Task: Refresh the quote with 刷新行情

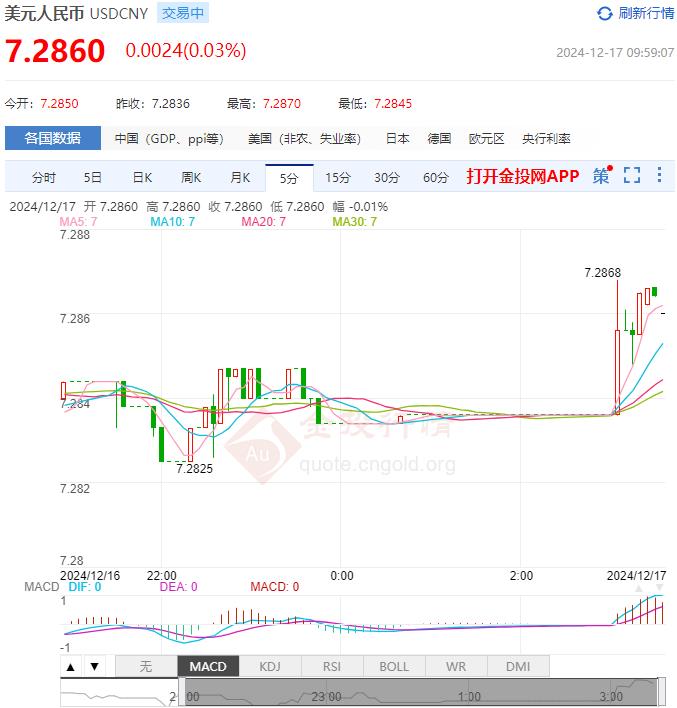Action: 635,13
